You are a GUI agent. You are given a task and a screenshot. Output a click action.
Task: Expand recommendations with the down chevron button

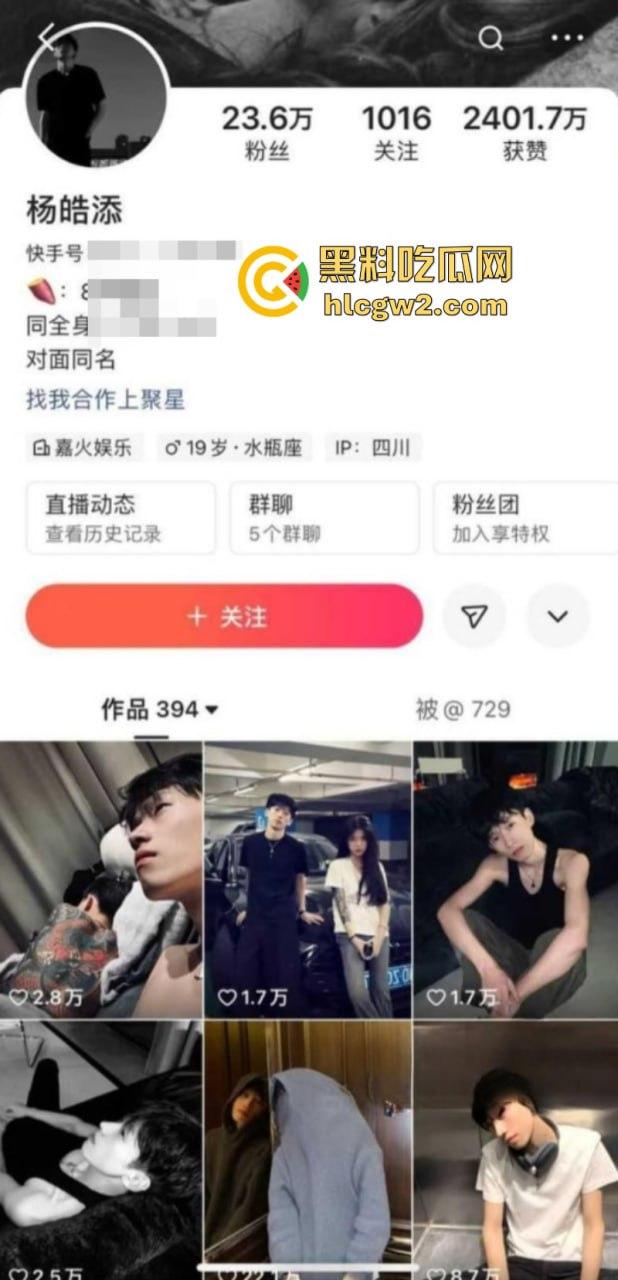tap(558, 616)
